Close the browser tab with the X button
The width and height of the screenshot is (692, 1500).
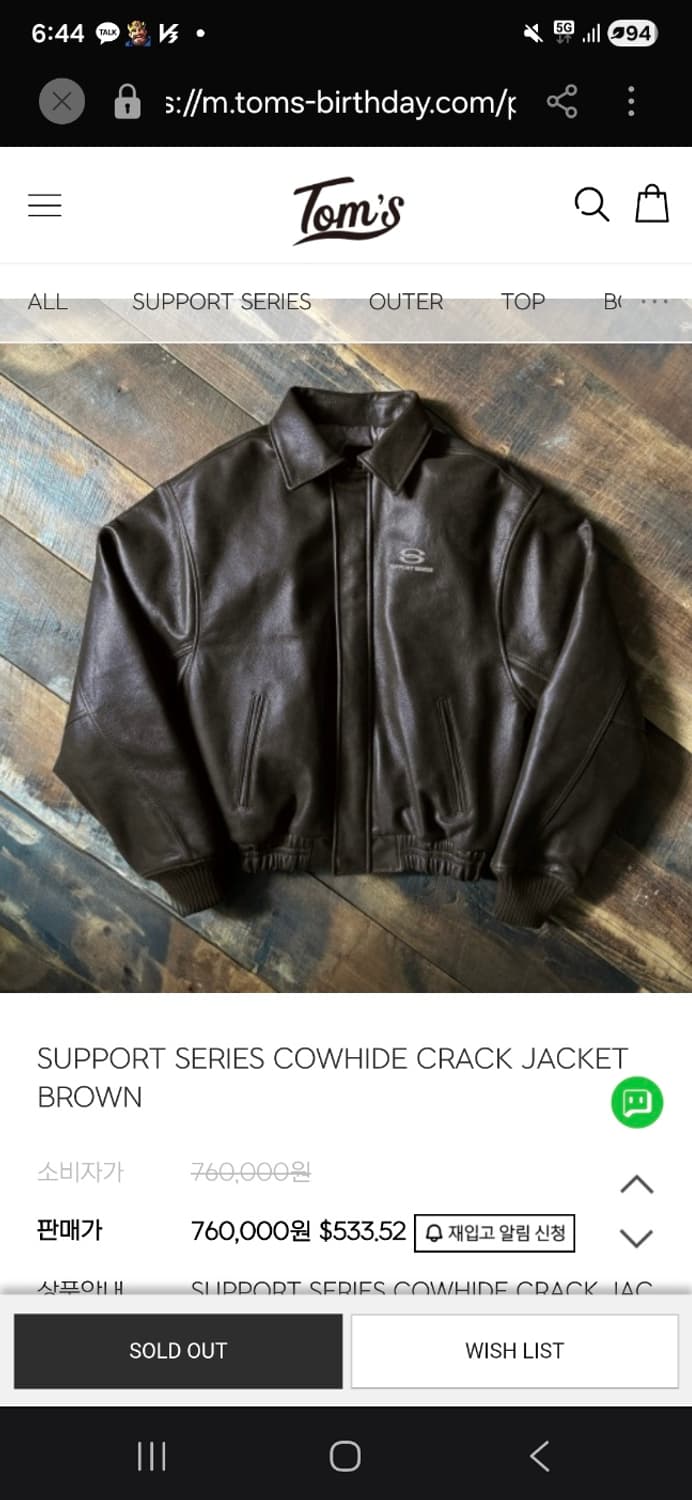tap(61, 102)
